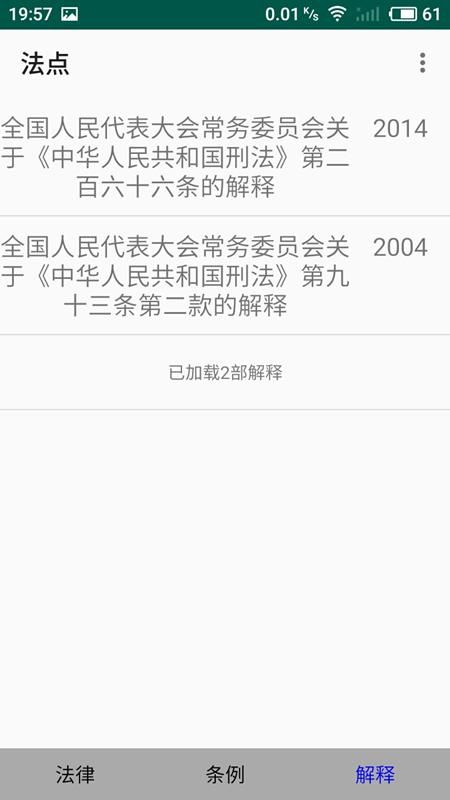Switch to the 条例 tab
Viewport: 450px width, 800px height.
tap(225, 774)
